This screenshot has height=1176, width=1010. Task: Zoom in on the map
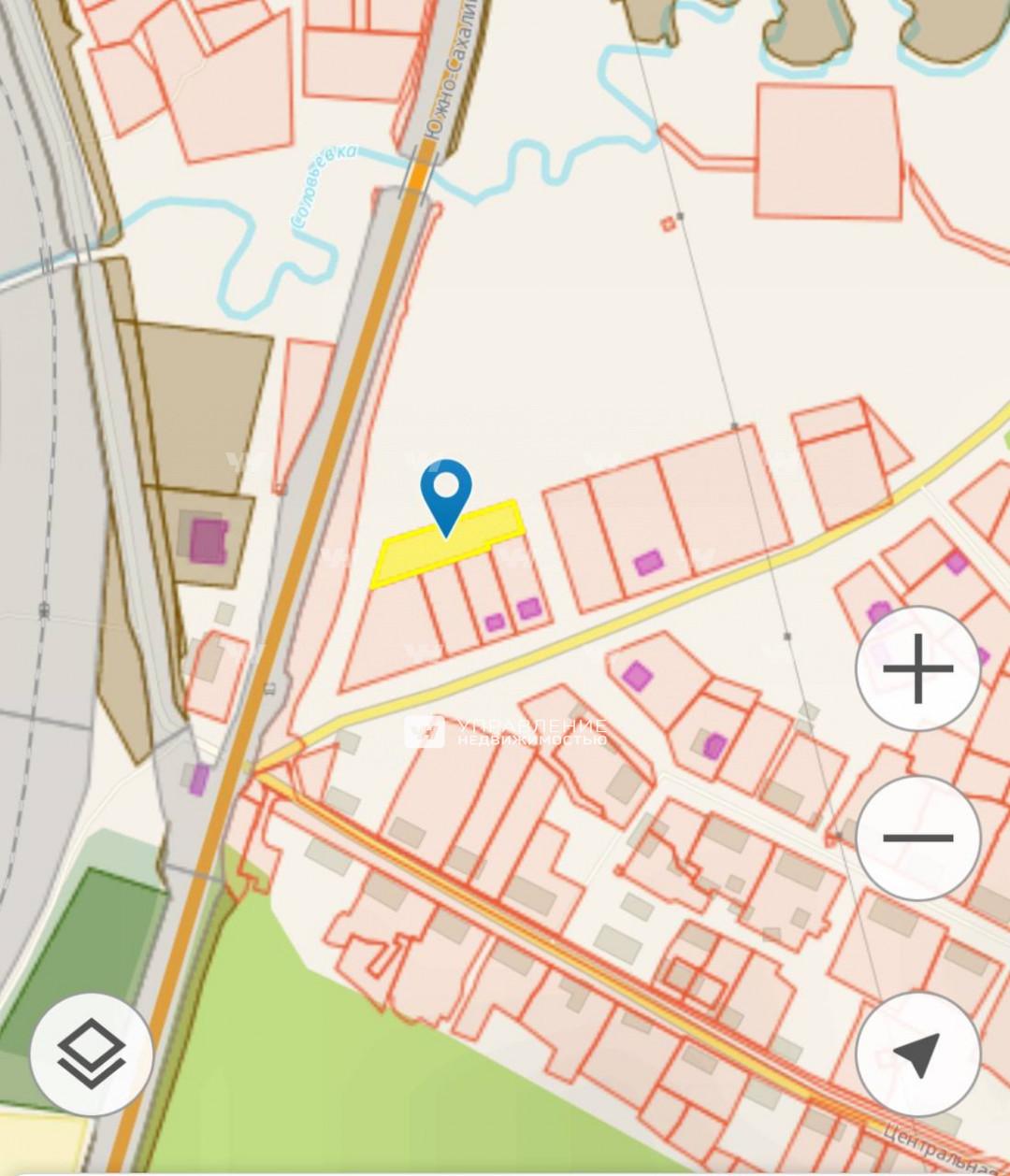point(917,668)
